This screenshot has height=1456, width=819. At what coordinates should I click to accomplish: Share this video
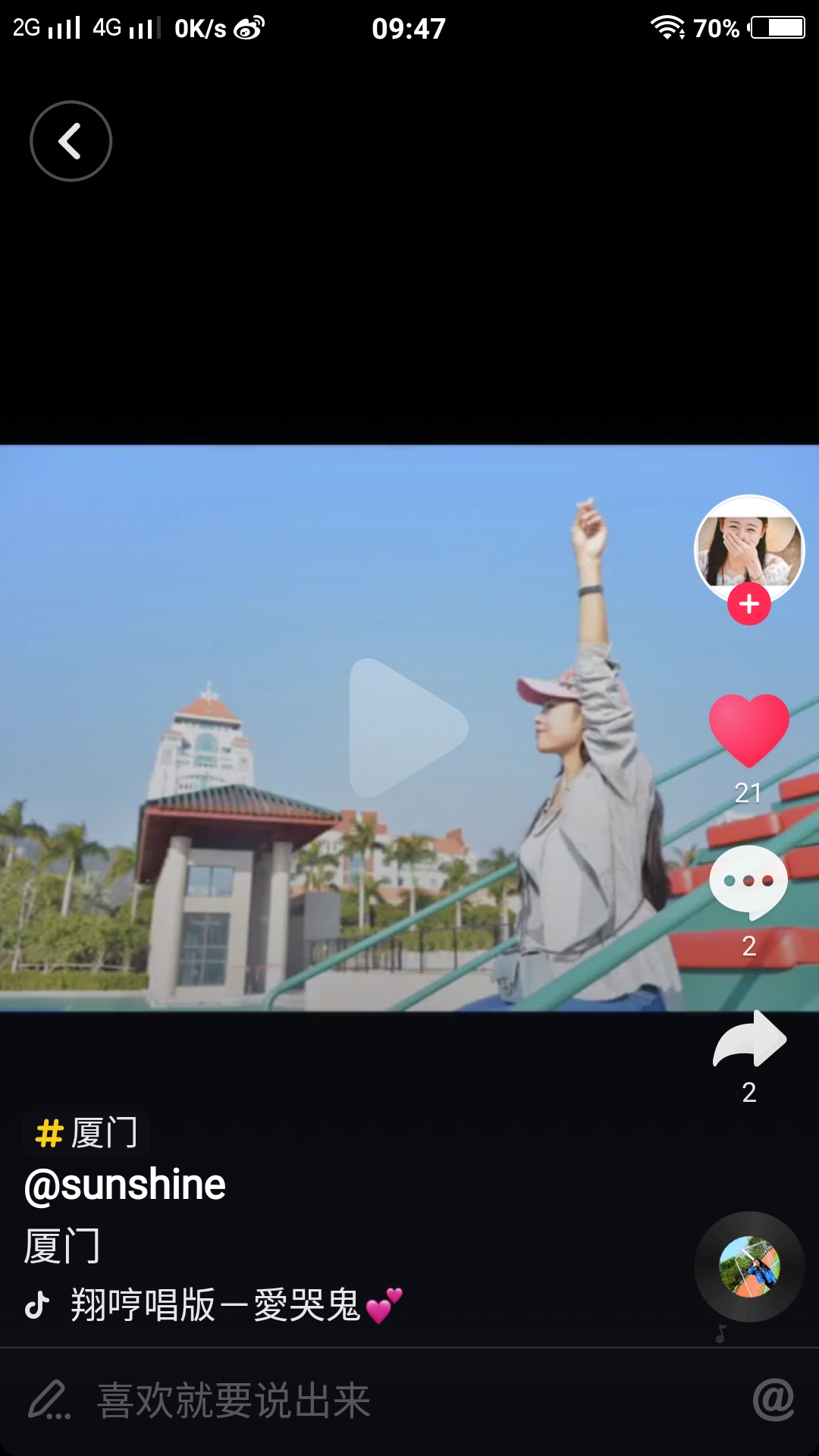pyautogui.click(x=749, y=1039)
